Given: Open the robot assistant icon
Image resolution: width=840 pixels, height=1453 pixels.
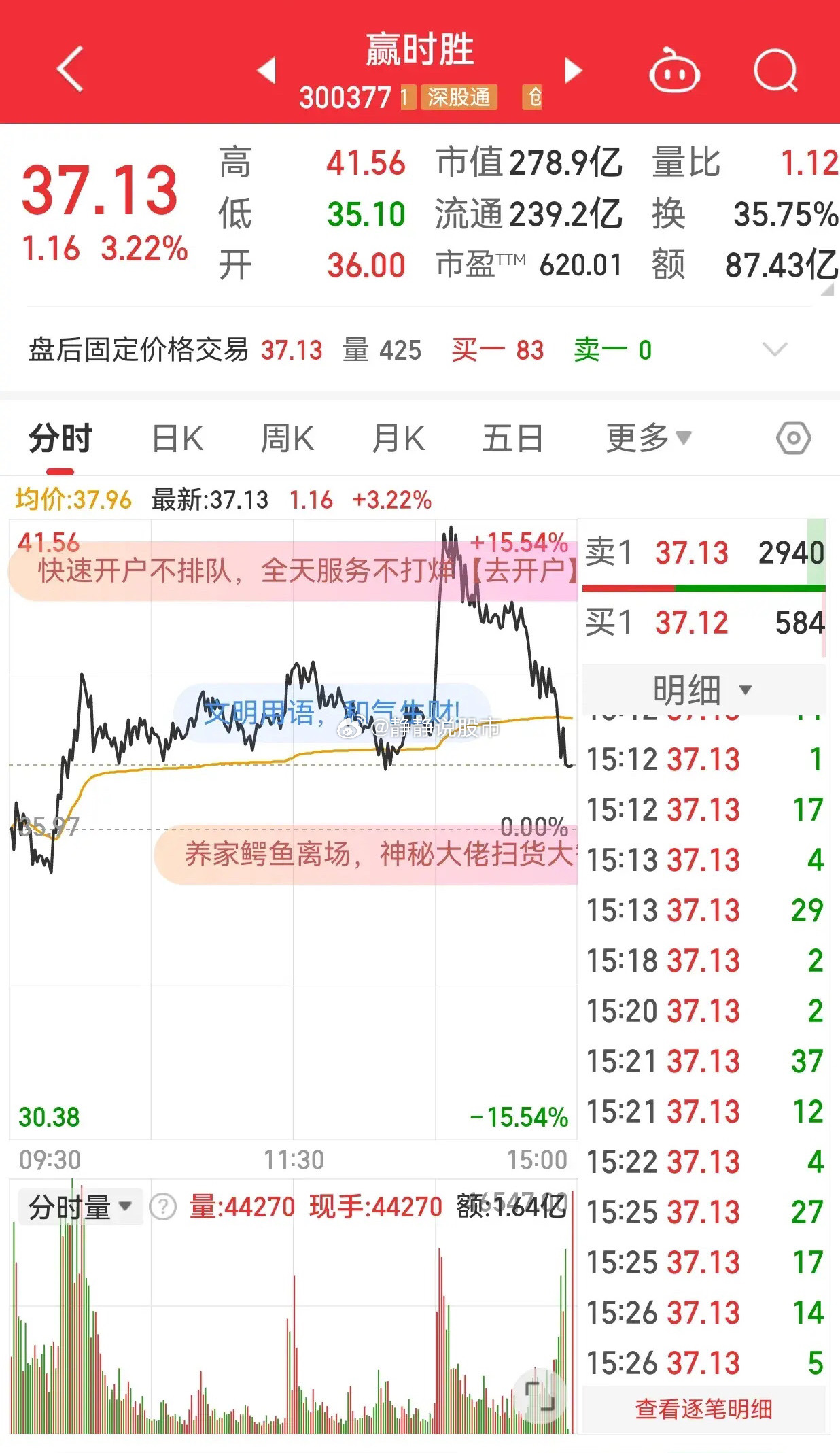Looking at the screenshot, I should [x=674, y=70].
